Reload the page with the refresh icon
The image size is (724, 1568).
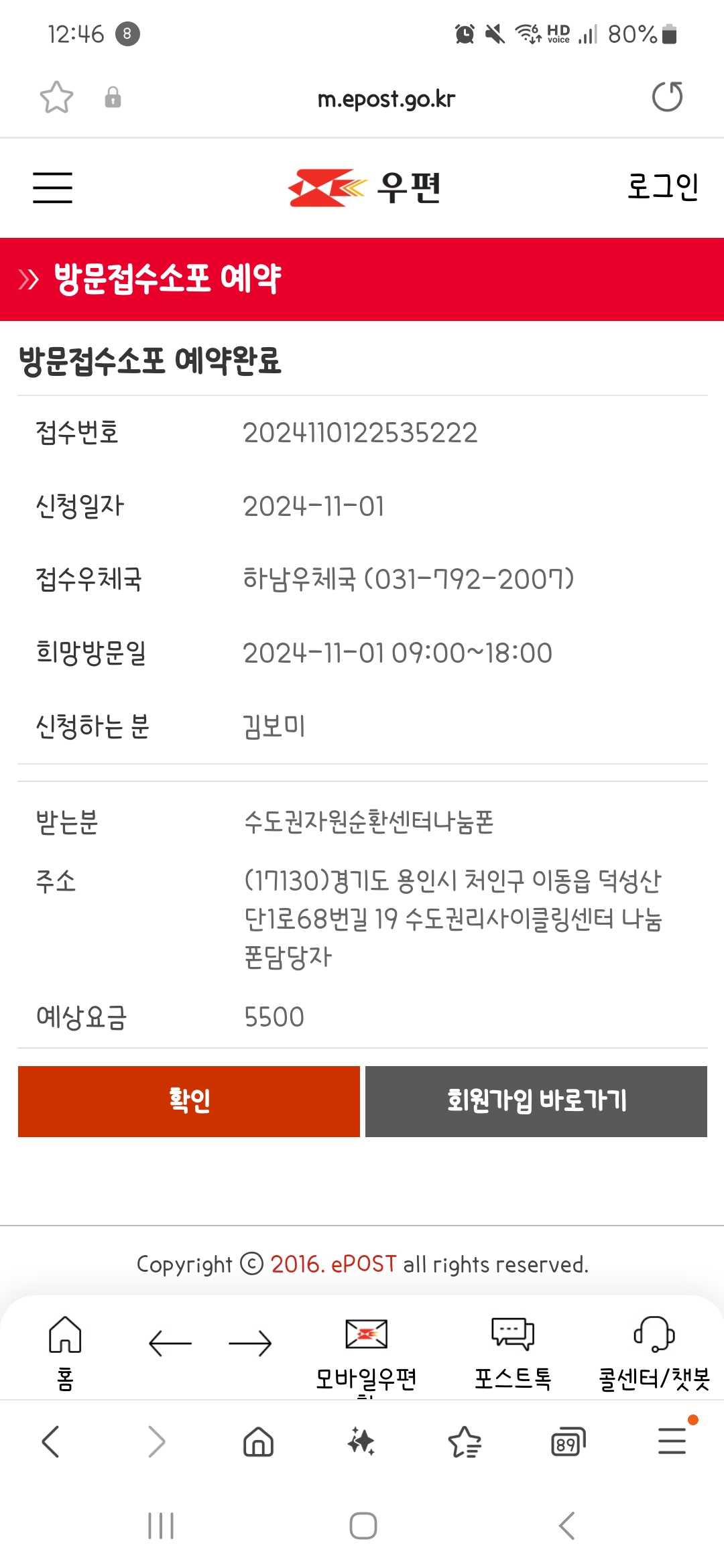tap(667, 97)
